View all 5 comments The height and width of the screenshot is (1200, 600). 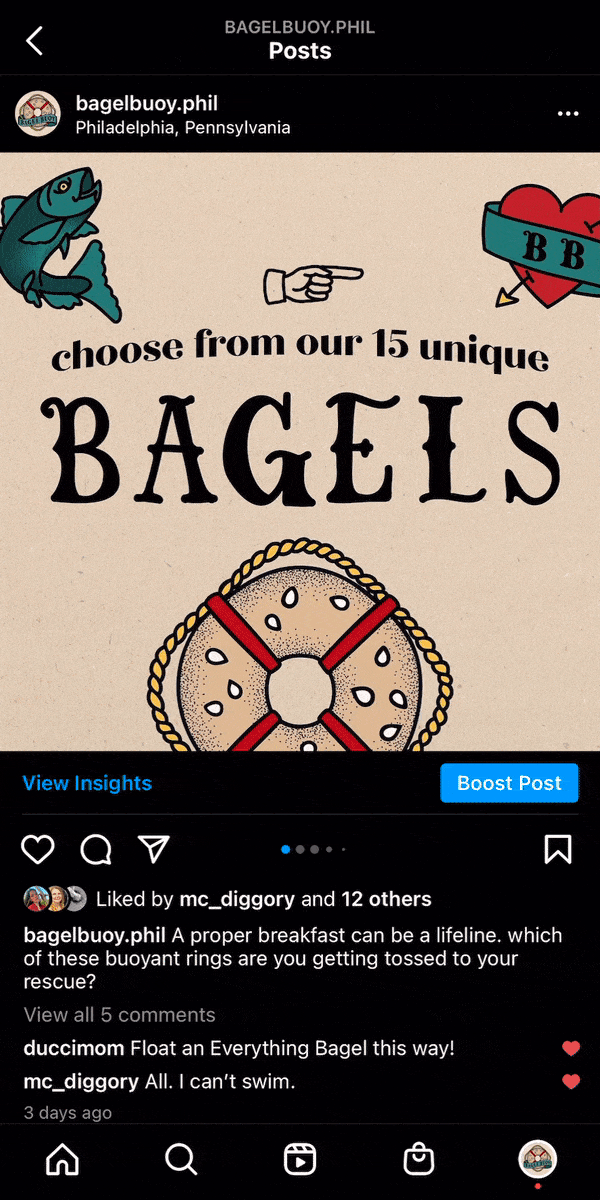119,1015
